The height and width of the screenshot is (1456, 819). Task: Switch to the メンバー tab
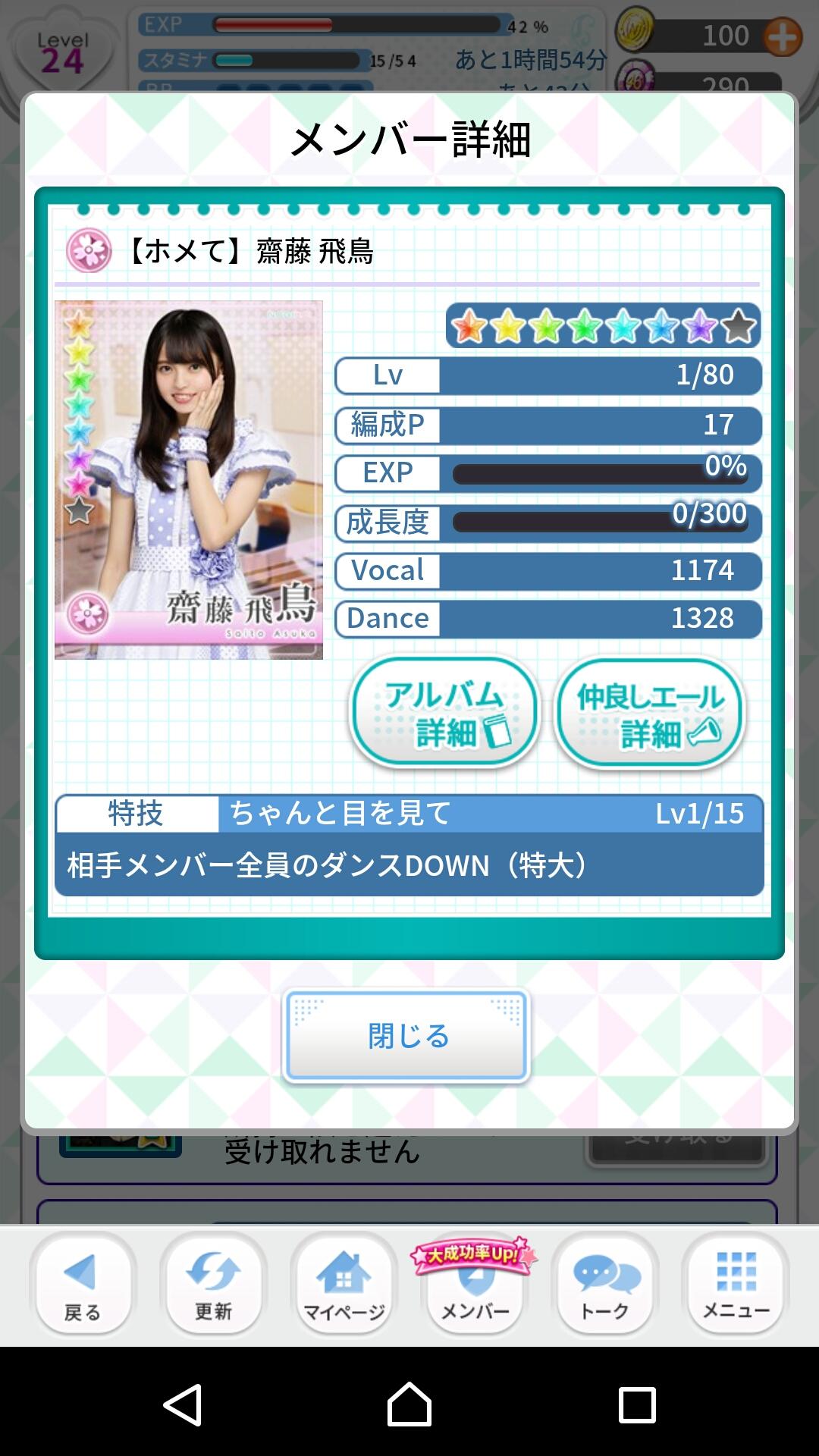coord(475,1285)
